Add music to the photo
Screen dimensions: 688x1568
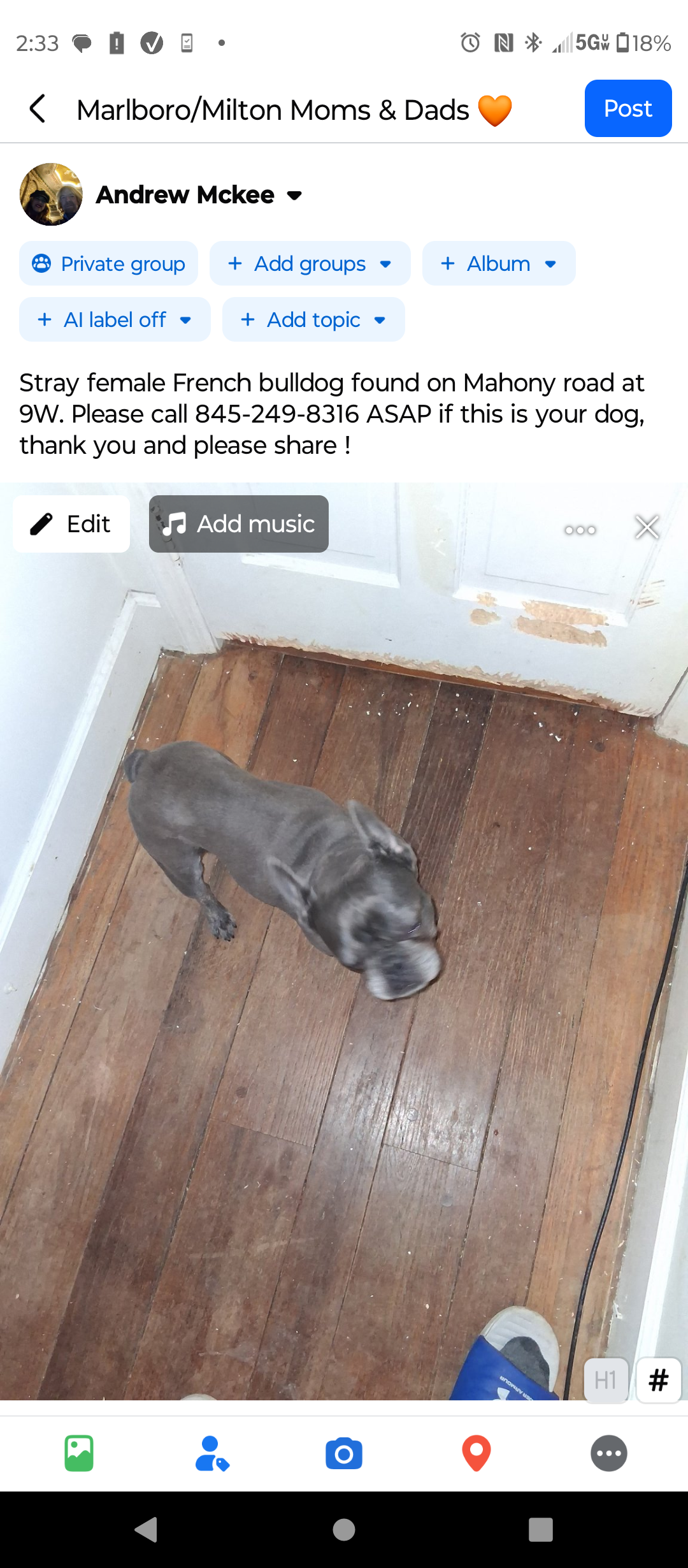239,524
